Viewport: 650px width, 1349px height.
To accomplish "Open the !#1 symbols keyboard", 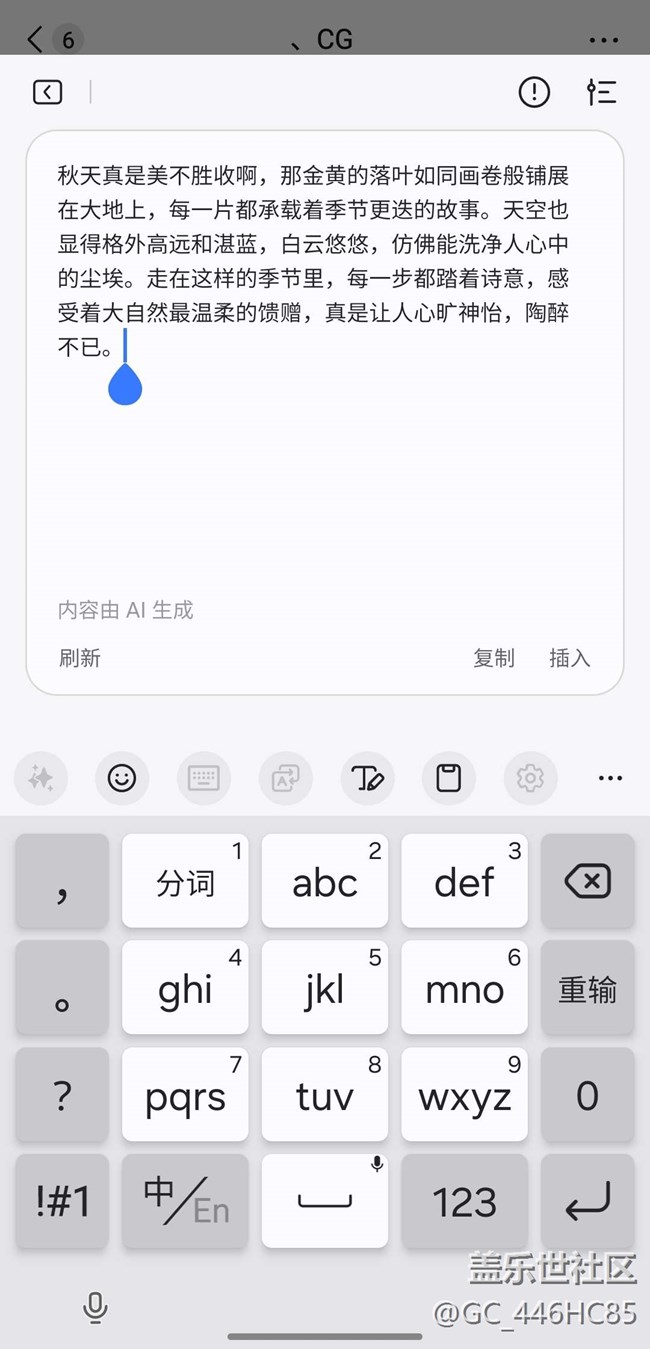I will (62, 1200).
